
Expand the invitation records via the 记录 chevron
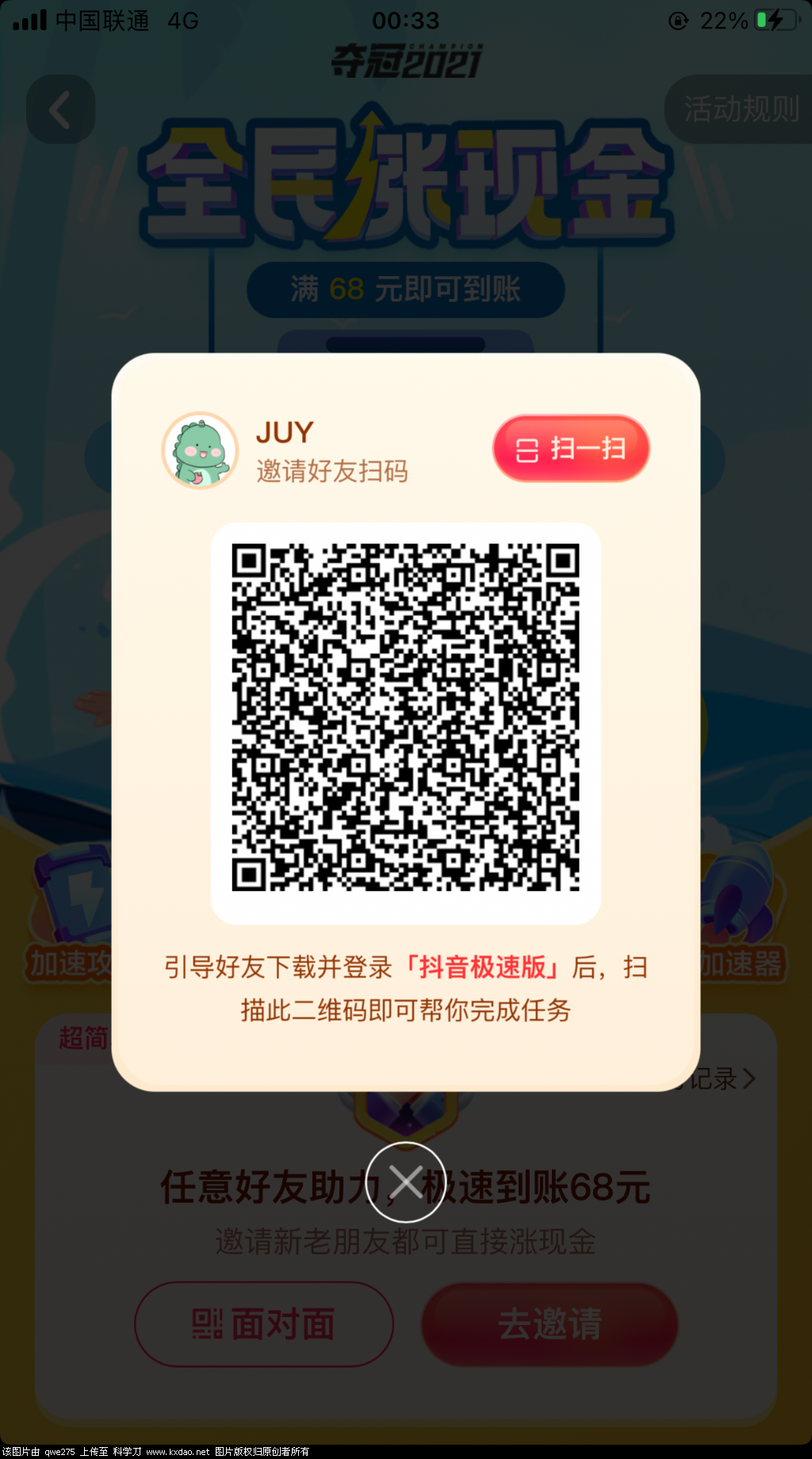tap(751, 1079)
